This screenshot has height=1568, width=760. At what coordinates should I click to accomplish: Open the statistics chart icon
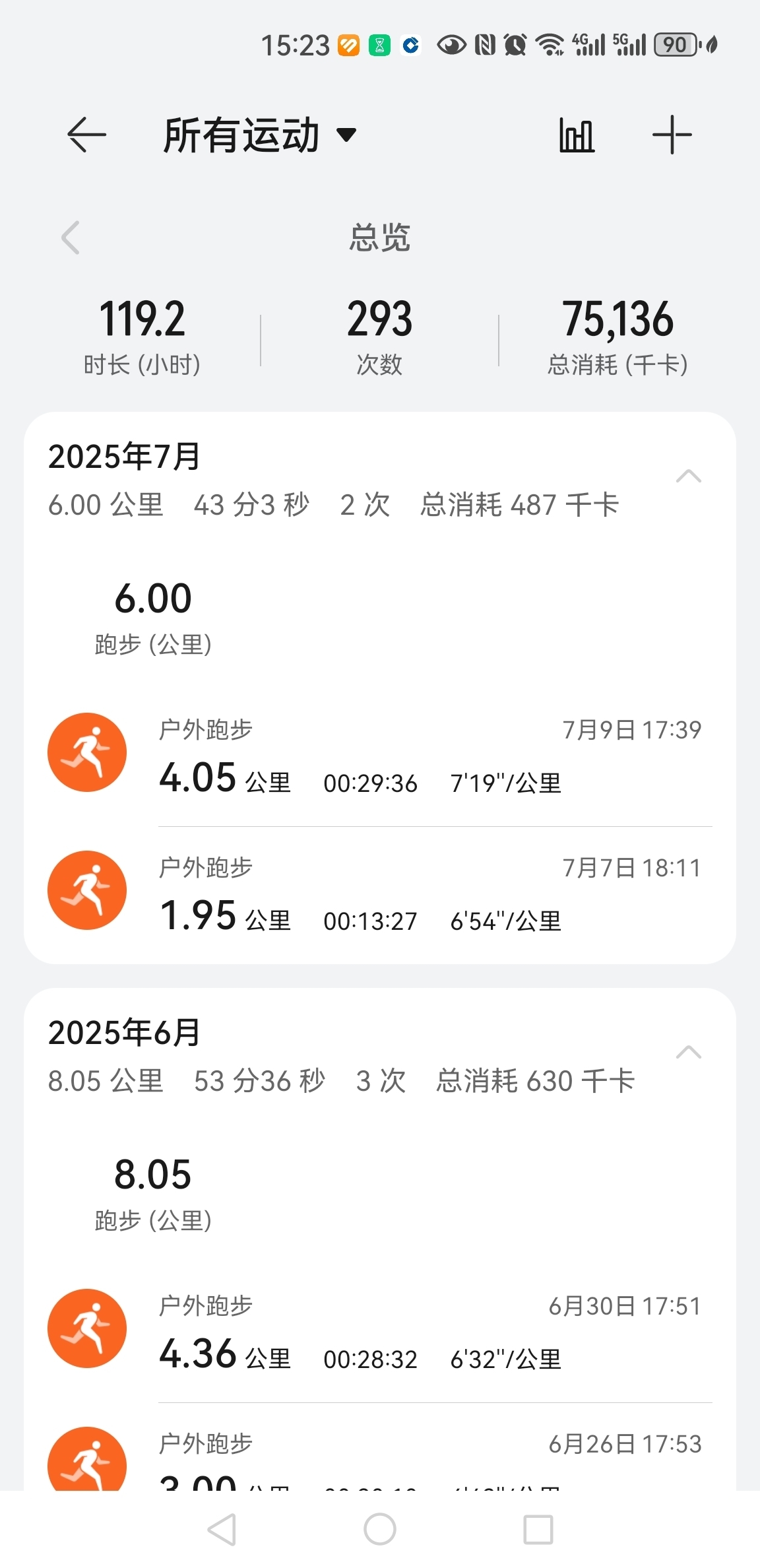pyautogui.click(x=577, y=135)
